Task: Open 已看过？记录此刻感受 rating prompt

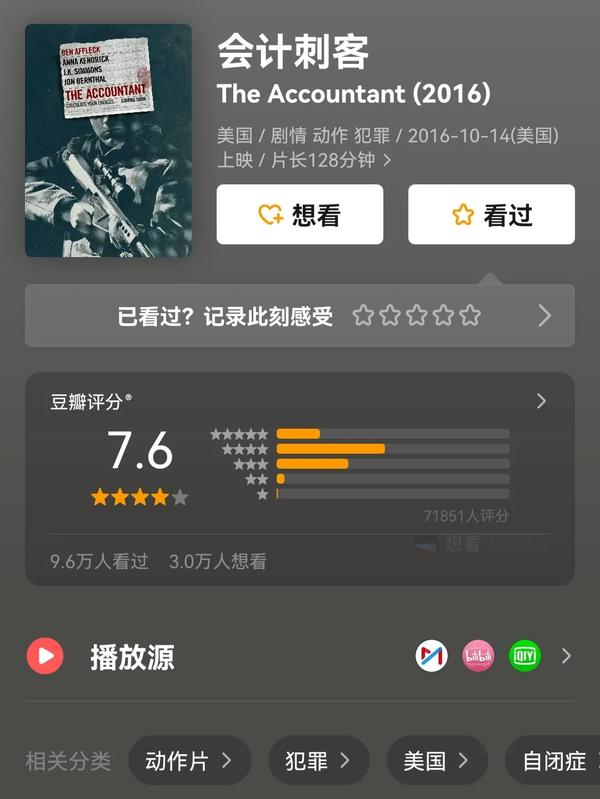Action: [299, 316]
